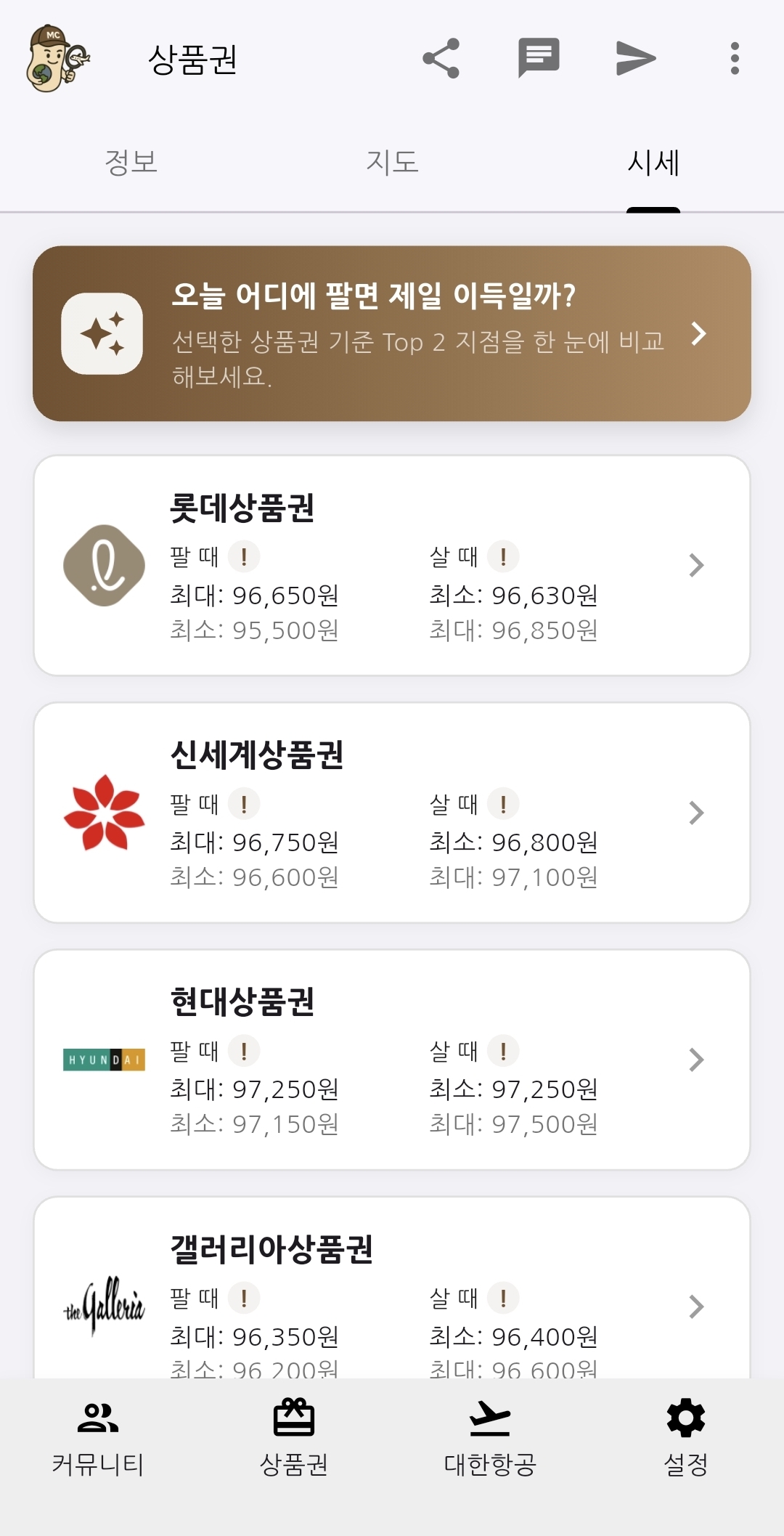Open the three-dot overflow menu
This screenshot has height=1536, width=784.
(x=735, y=58)
